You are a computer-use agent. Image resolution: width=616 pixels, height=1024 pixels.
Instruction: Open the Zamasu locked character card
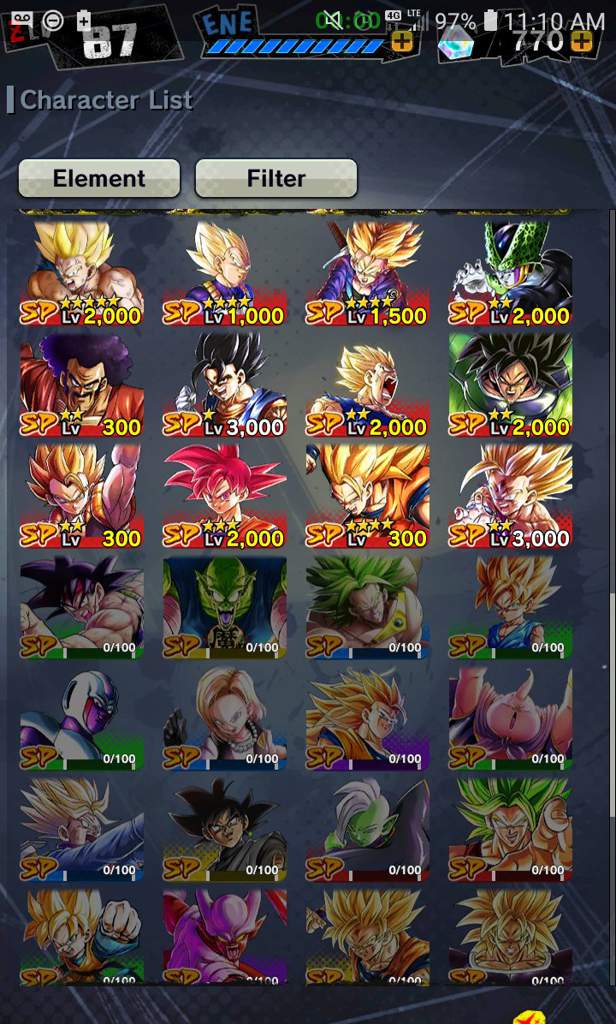click(x=367, y=829)
